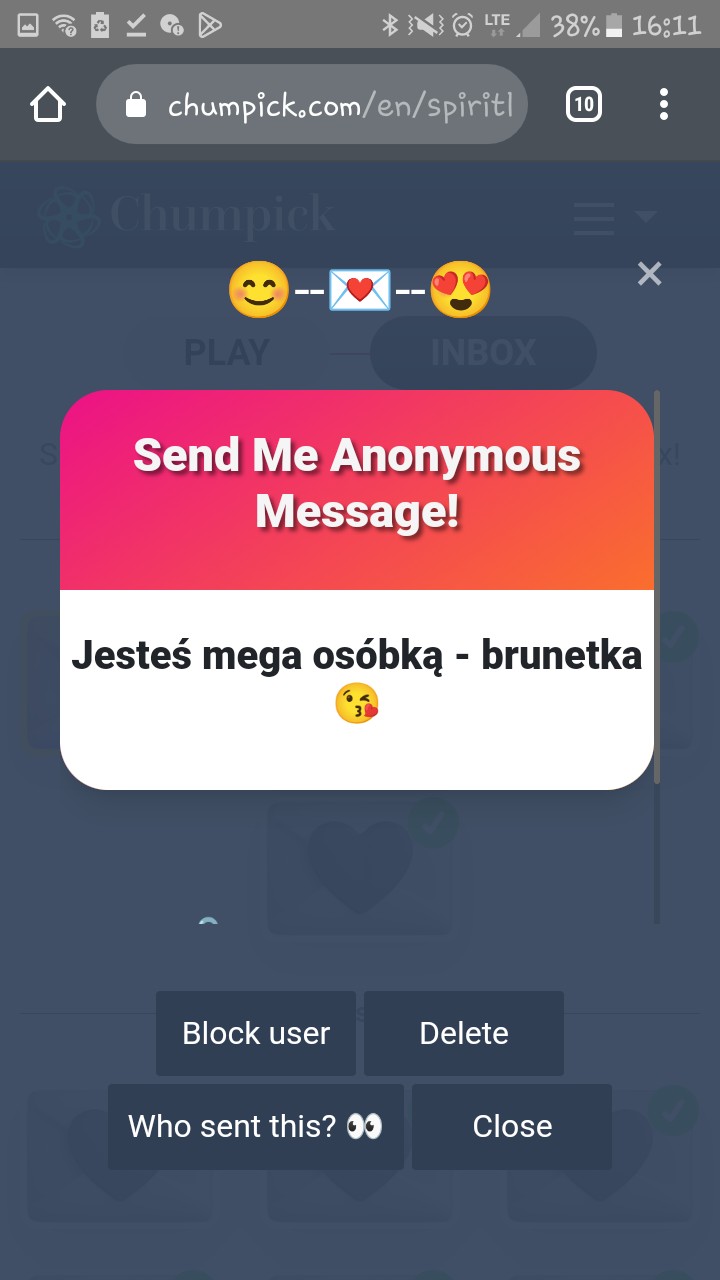The height and width of the screenshot is (1280, 720).
Task: Open the tab switcher showing 10 tabs
Action: (x=584, y=104)
